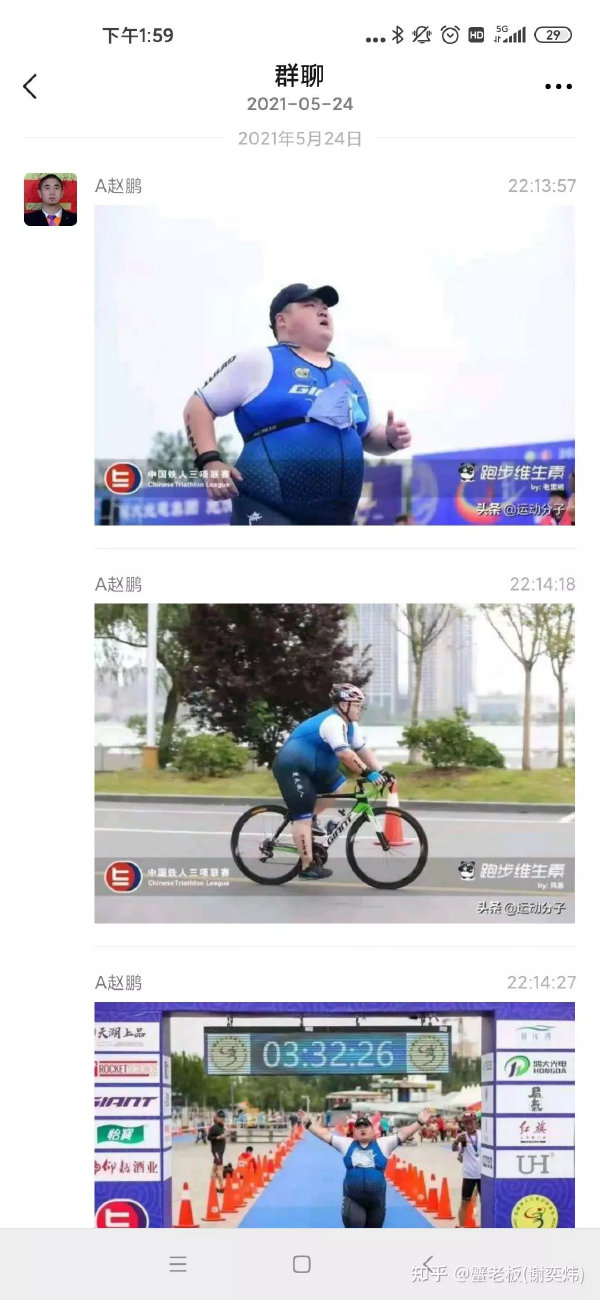The height and width of the screenshot is (1300, 600).
Task: Go back from the 群聊 chat record
Action: tap(30, 87)
